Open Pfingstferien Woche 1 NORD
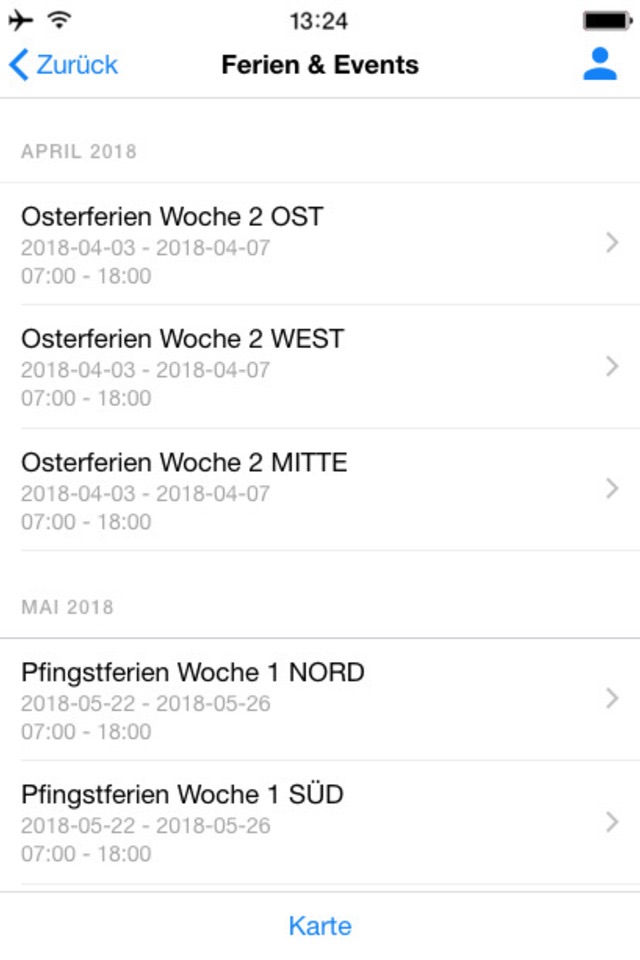Viewport: 640px width, 960px height. pyautogui.click(x=320, y=700)
